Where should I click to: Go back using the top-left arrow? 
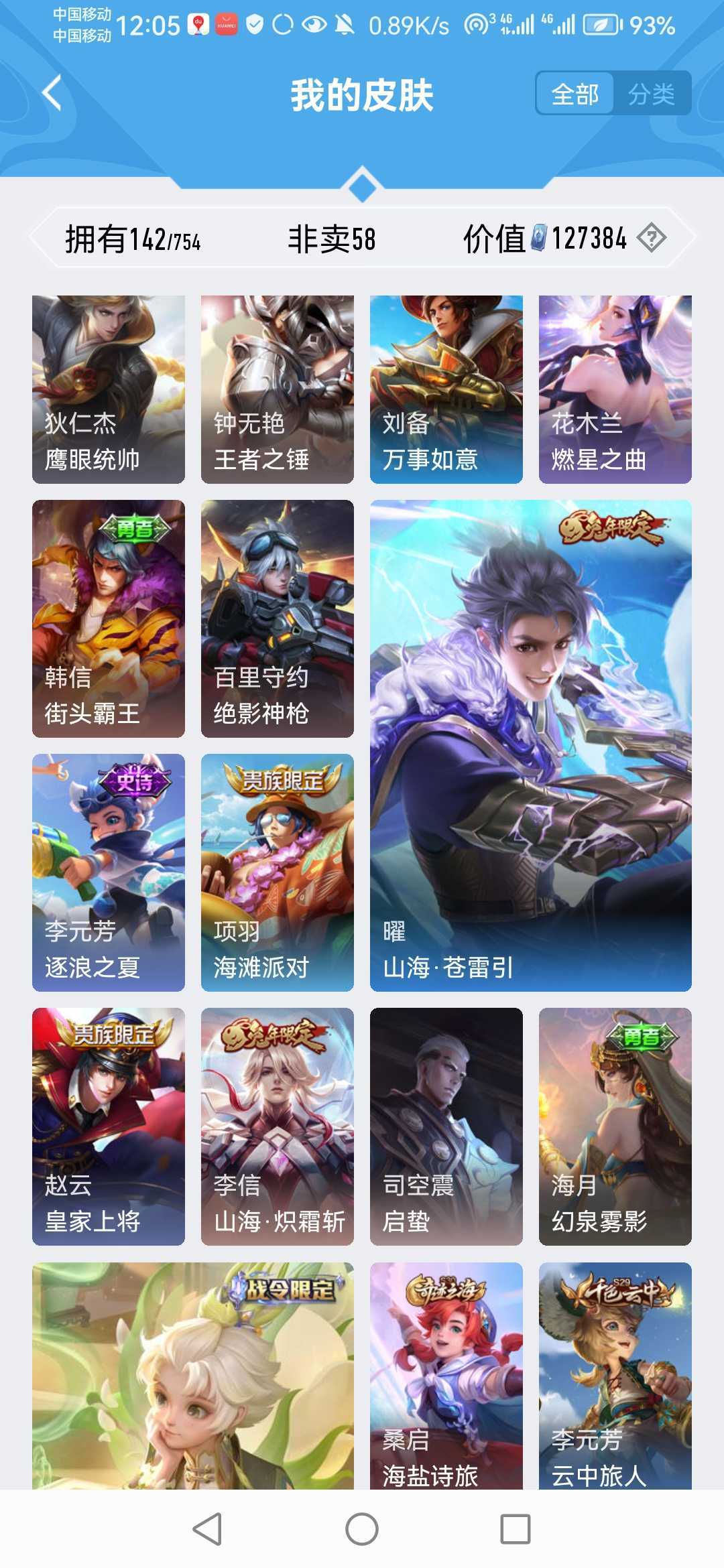[x=52, y=93]
